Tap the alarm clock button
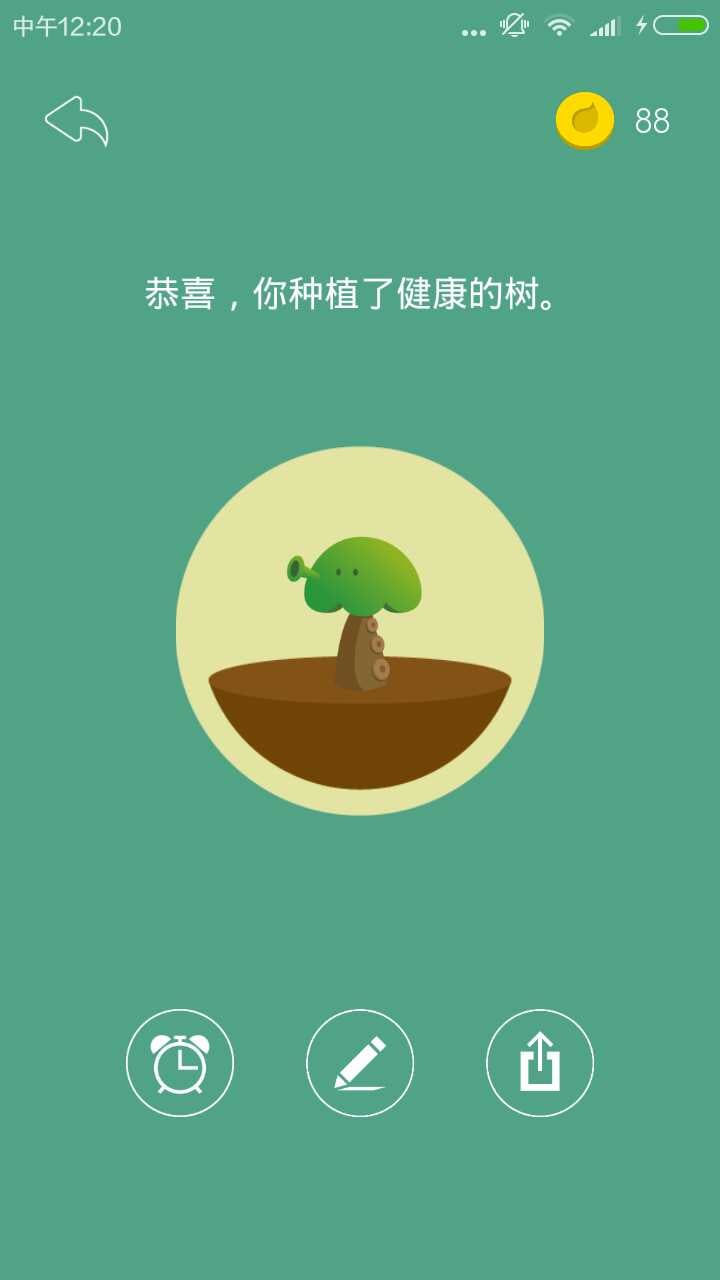 (x=180, y=1063)
